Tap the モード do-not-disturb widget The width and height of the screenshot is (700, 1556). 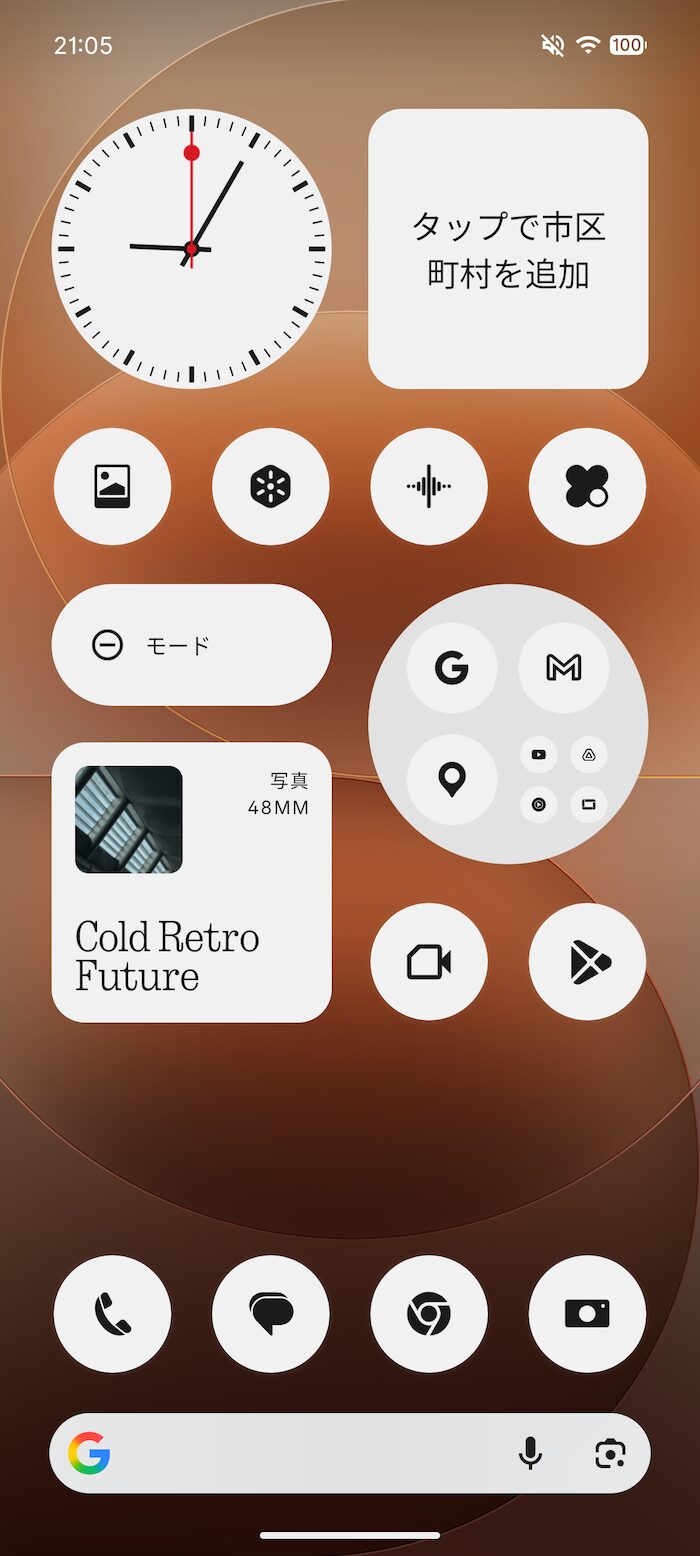pos(191,645)
